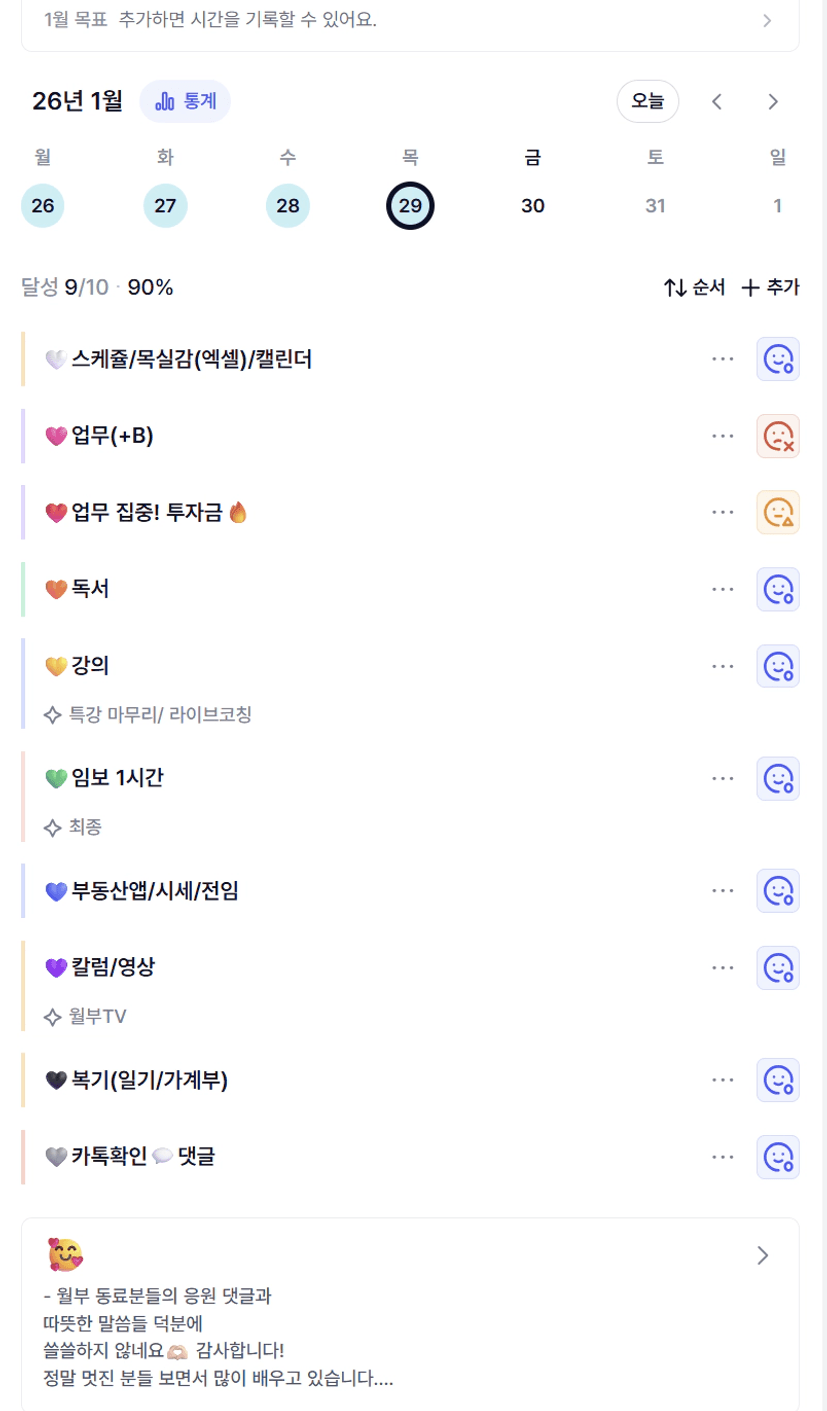Open the daily note card with chevron
The width and height of the screenshot is (827, 1411).
[762, 1255]
